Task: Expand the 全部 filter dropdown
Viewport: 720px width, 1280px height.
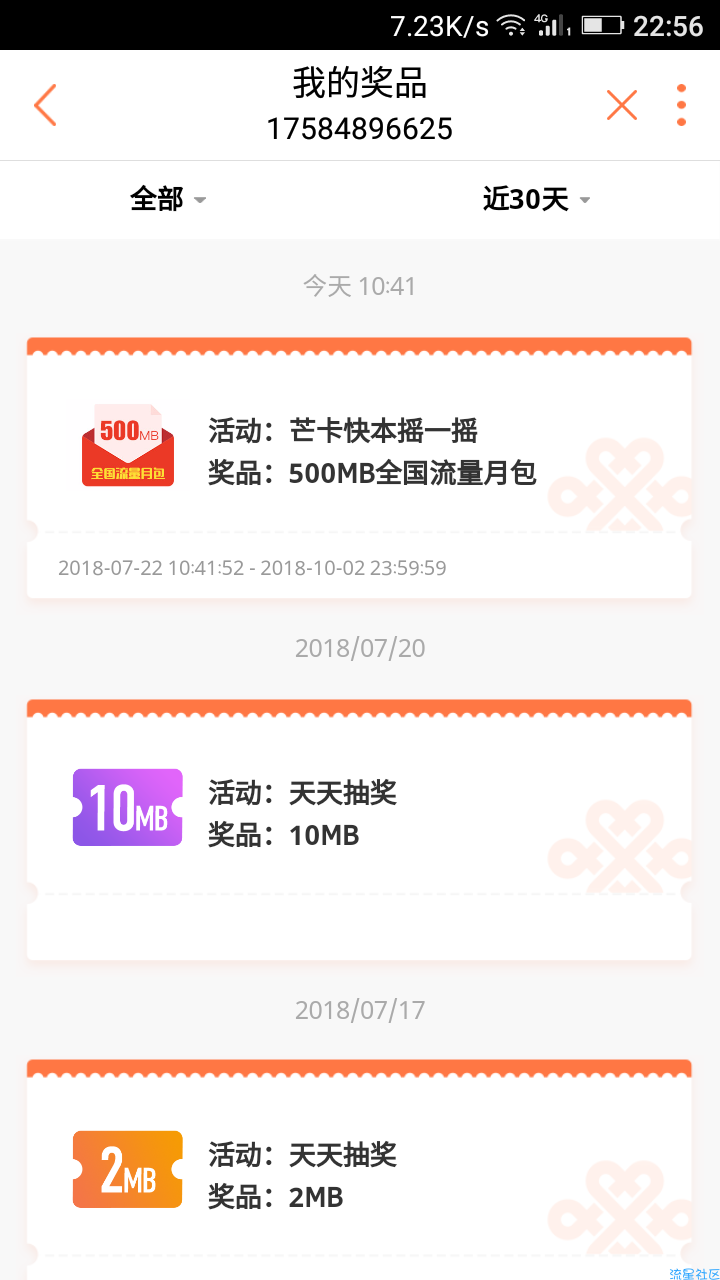Action: (168, 199)
